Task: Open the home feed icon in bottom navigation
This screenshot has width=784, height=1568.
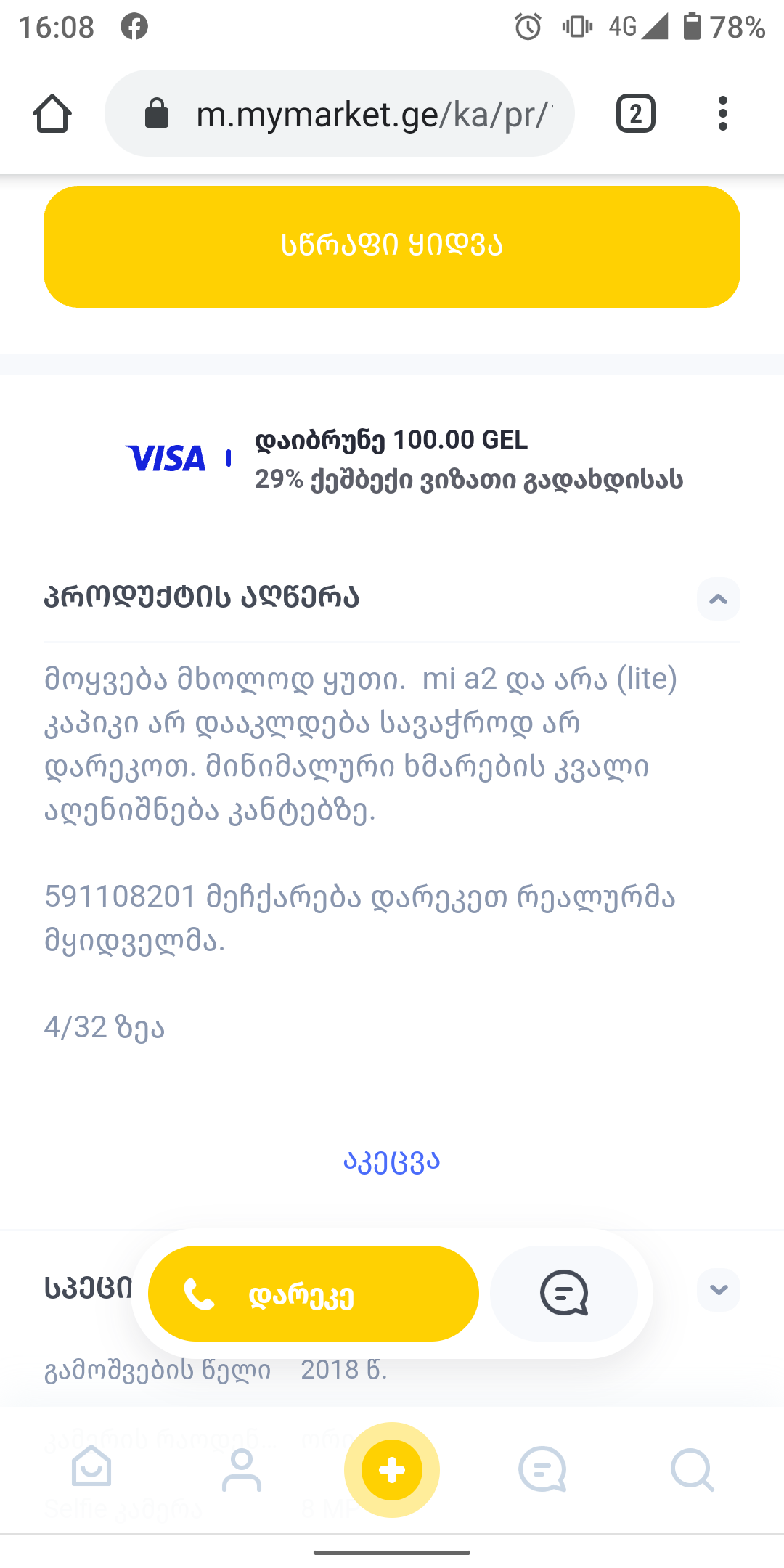Action: 90,1470
